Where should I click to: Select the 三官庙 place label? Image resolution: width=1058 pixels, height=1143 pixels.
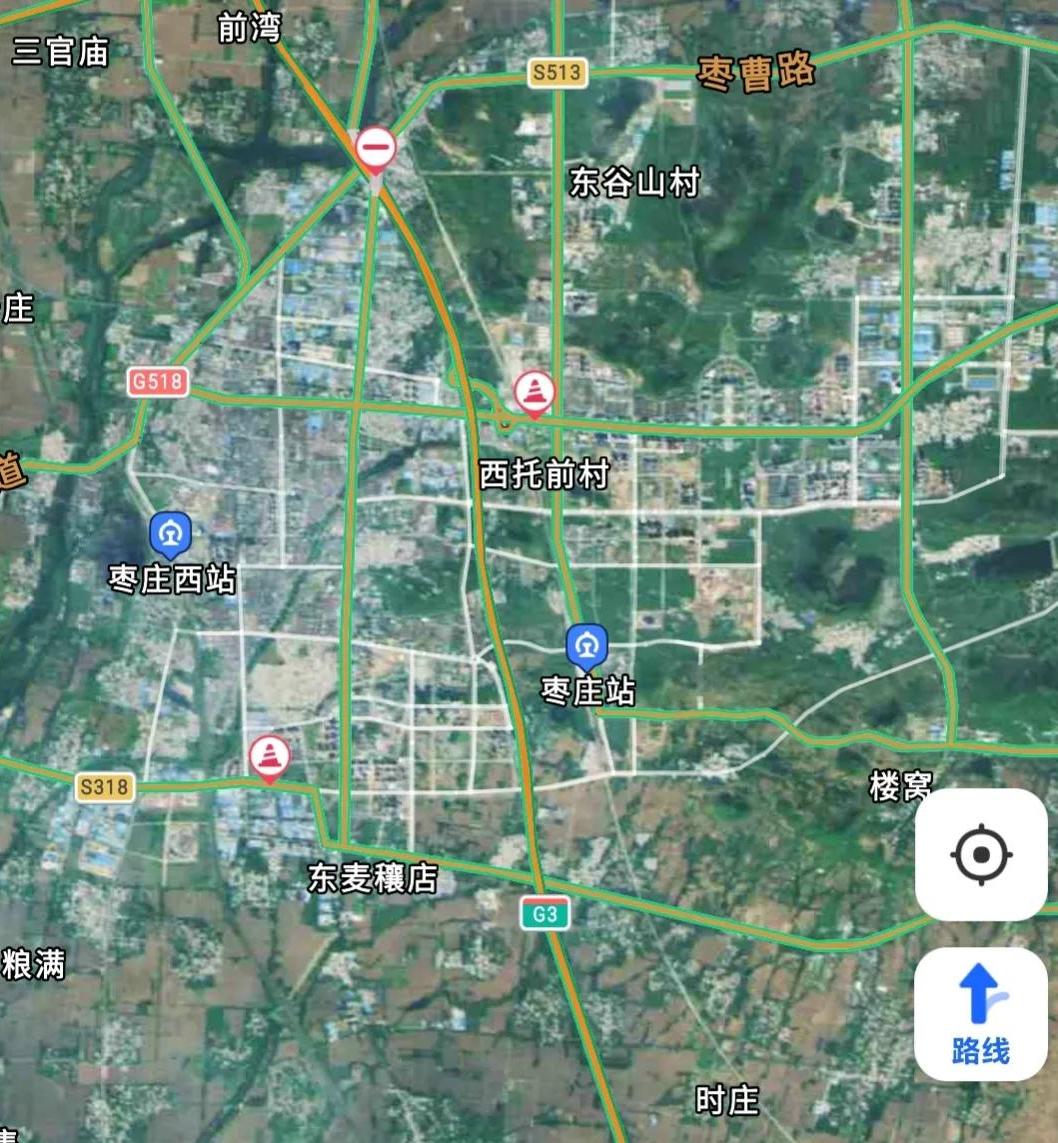[x=62, y=49]
